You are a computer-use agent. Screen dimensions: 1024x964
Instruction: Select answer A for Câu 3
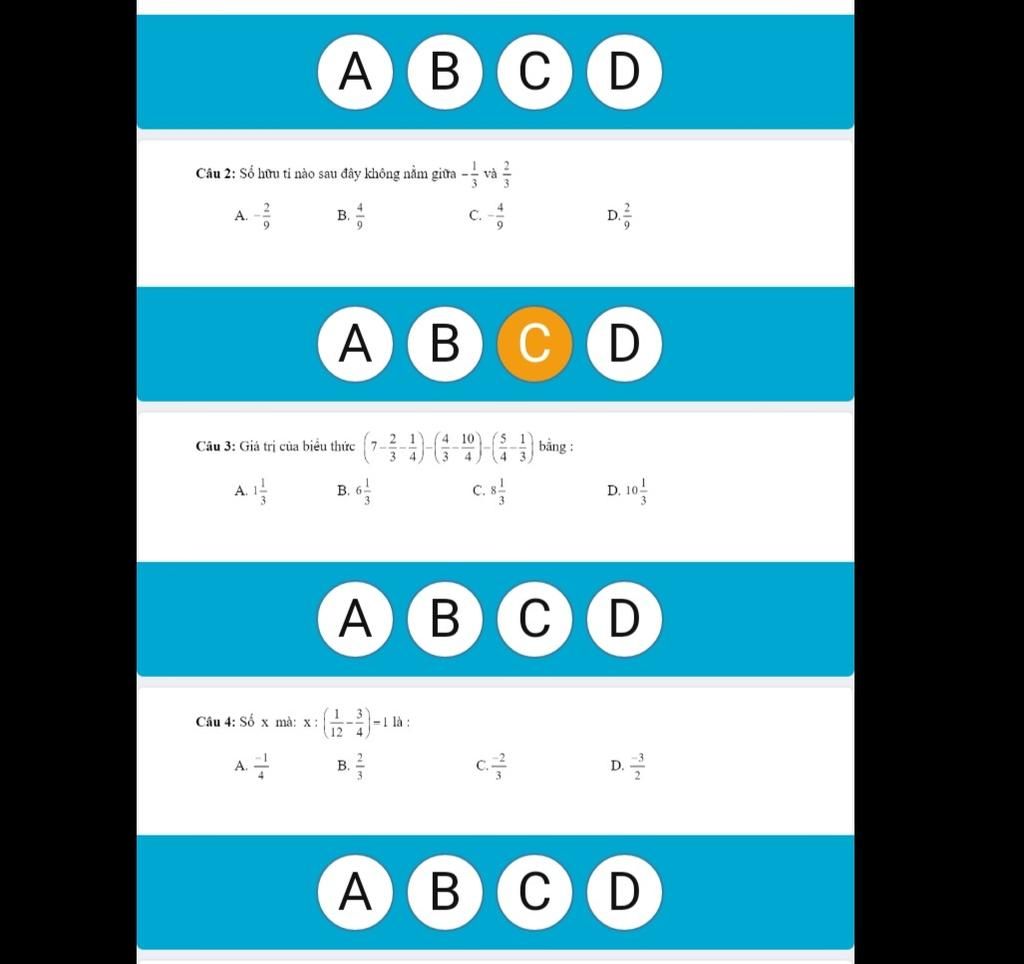pyautogui.click(x=355, y=619)
